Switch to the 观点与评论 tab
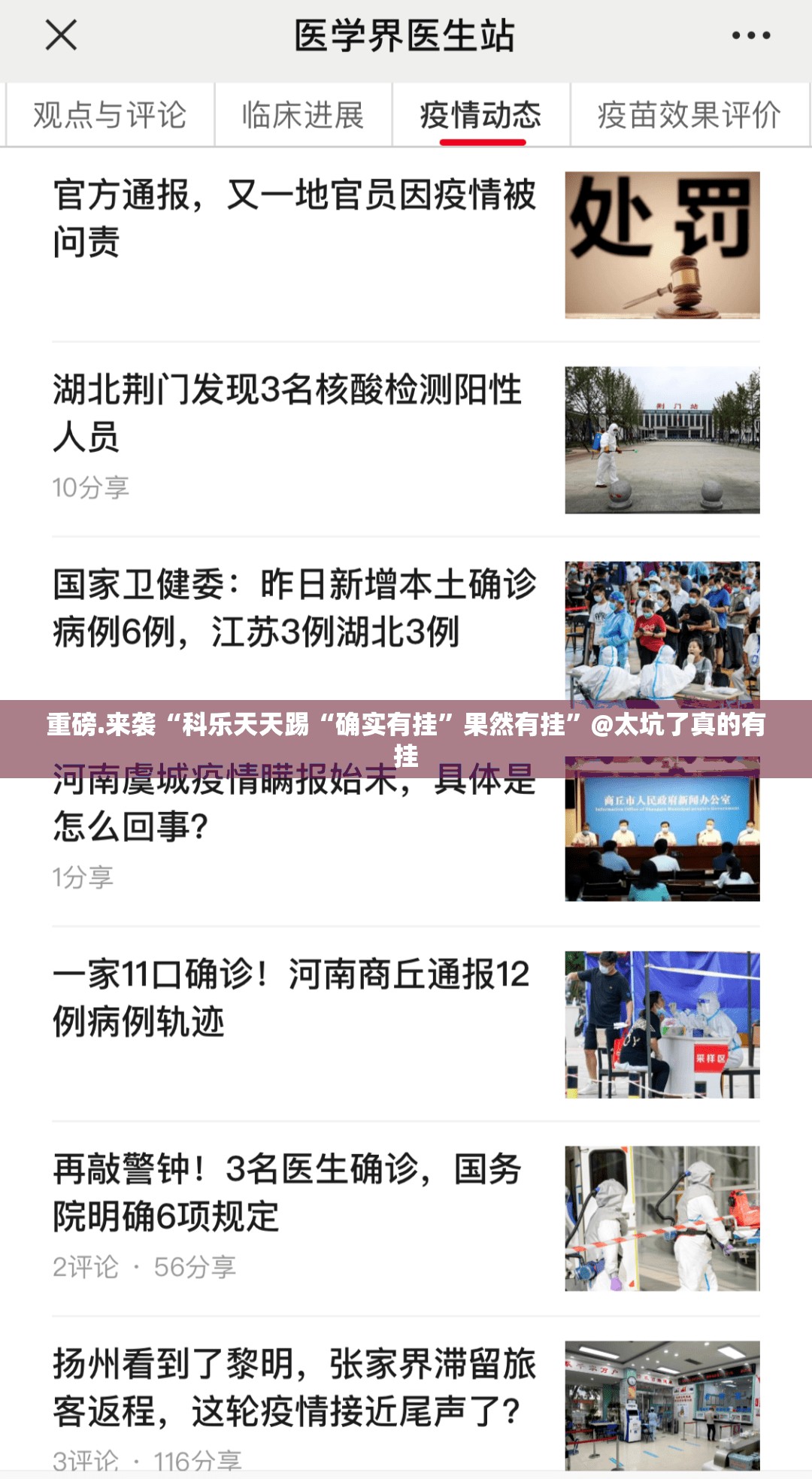This screenshot has width=812, height=1479. click(x=110, y=115)
